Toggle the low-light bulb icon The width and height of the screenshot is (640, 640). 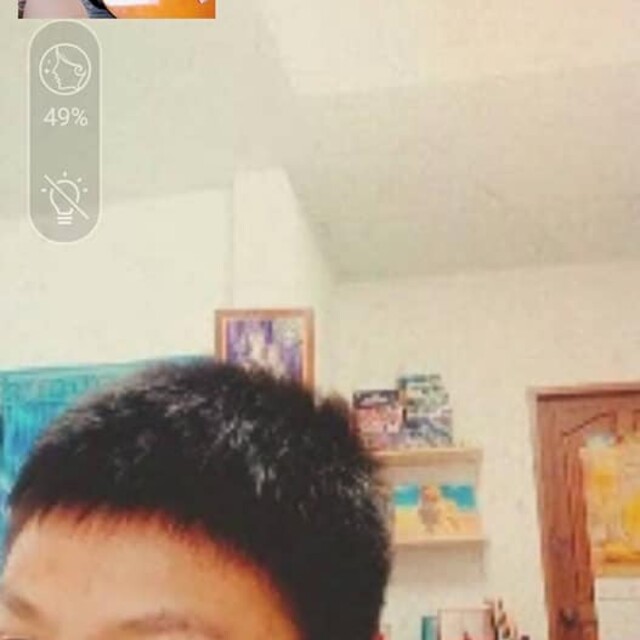(x=65, y=198)
